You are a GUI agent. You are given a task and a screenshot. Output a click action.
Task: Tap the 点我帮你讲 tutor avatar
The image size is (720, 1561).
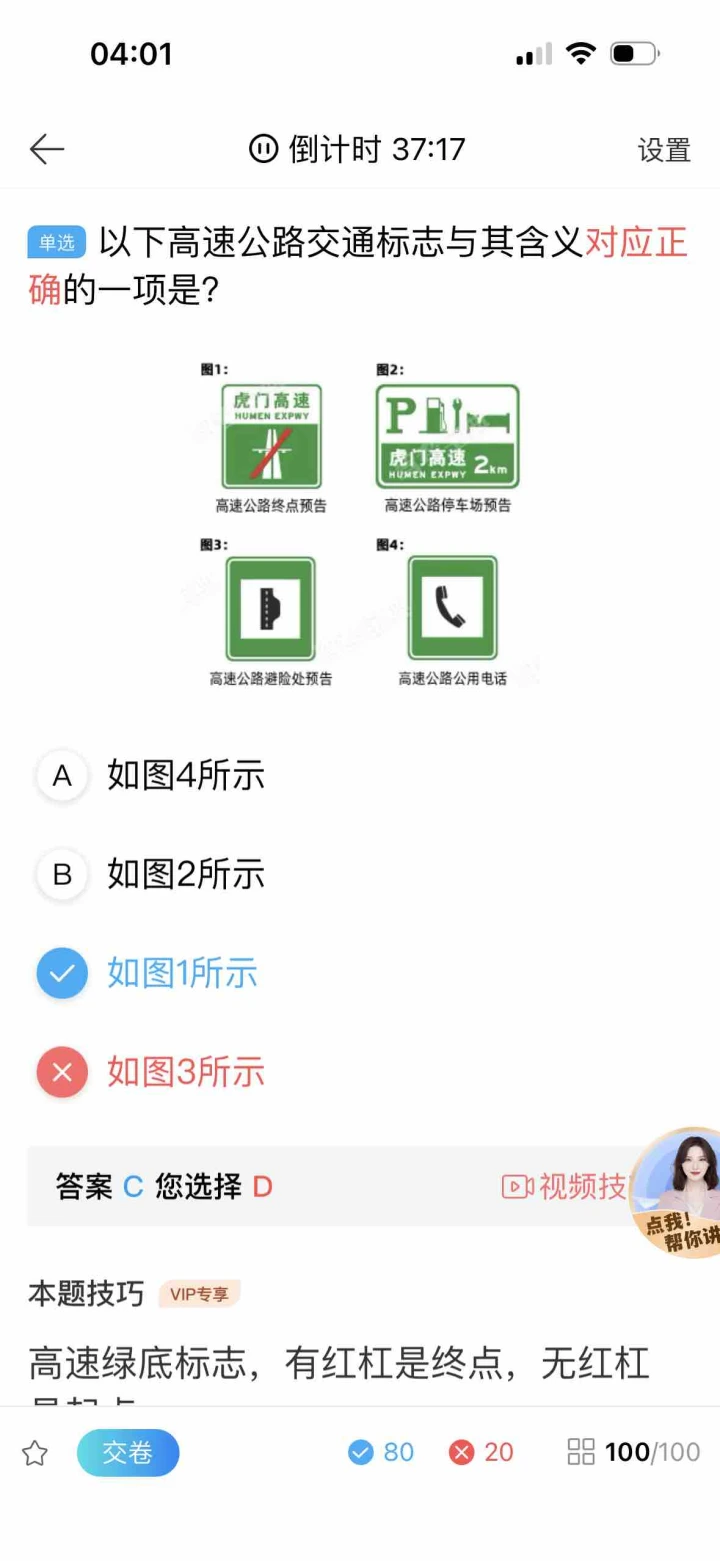[677, 1191]
